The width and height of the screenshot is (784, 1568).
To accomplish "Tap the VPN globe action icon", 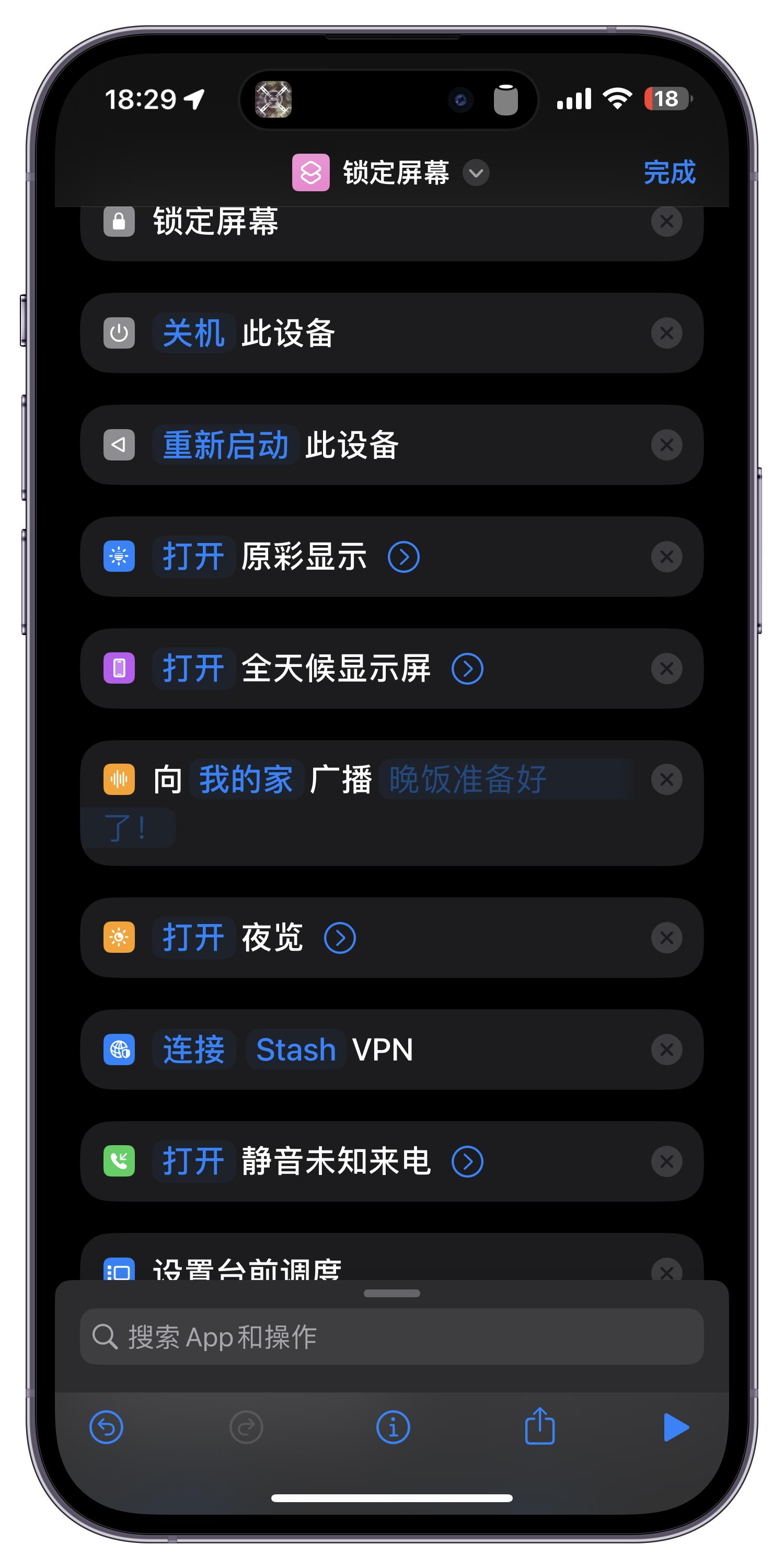I will pyautogui.click(x=119, y=1050).
